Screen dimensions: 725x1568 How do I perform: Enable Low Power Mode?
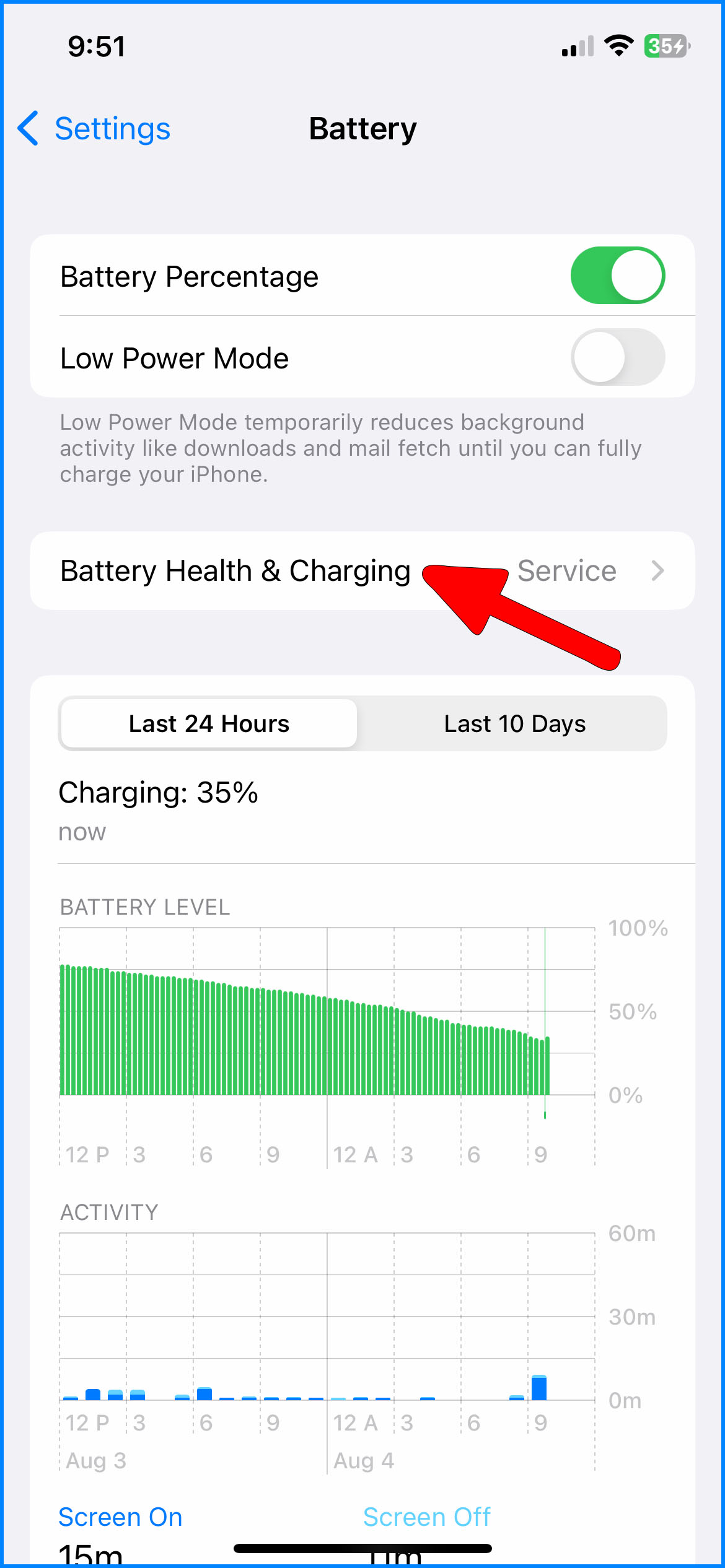[x=617, y=357]
